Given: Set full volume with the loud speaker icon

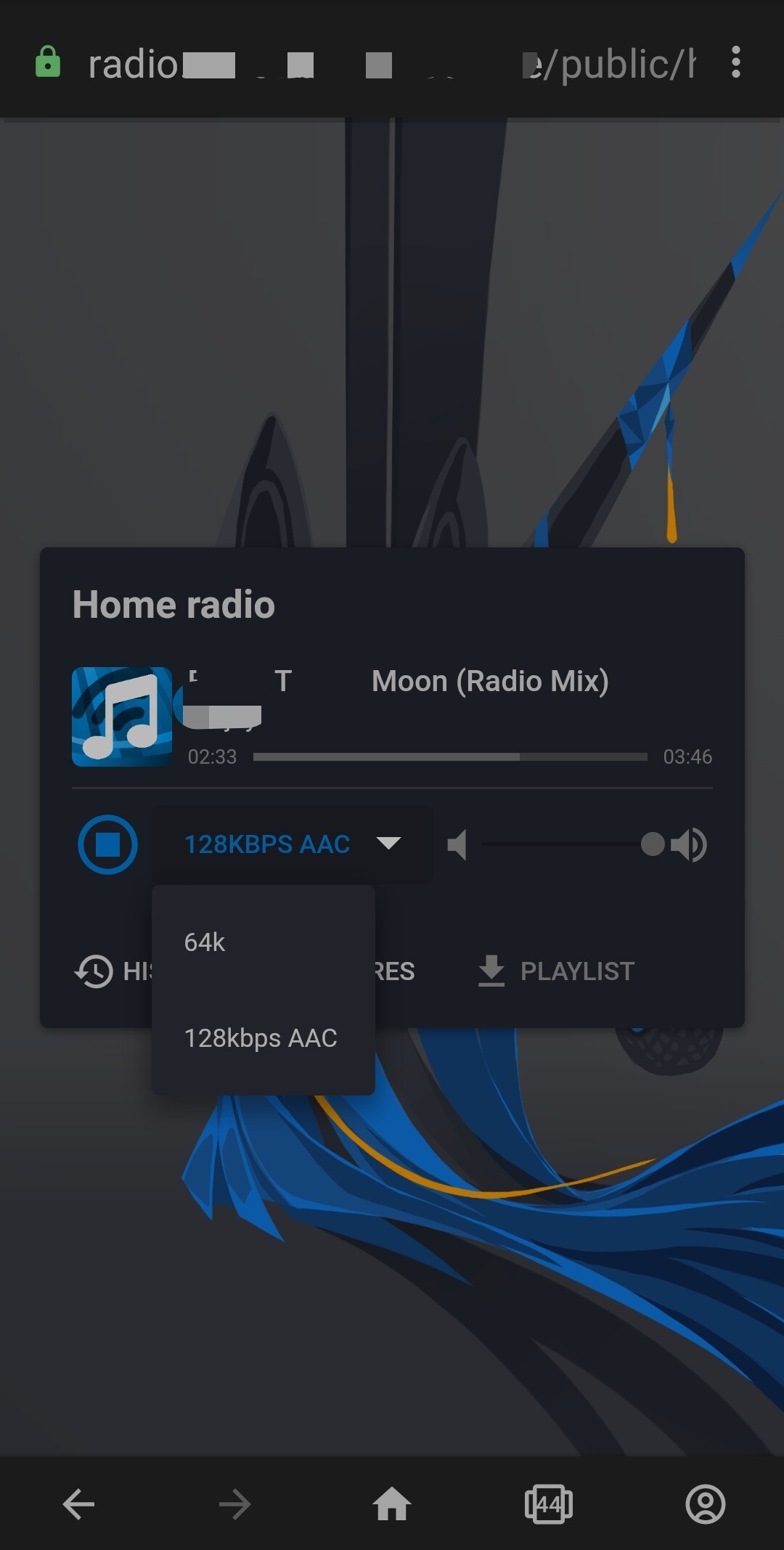Looking at the screenshot, I should (x=689, y=844).
